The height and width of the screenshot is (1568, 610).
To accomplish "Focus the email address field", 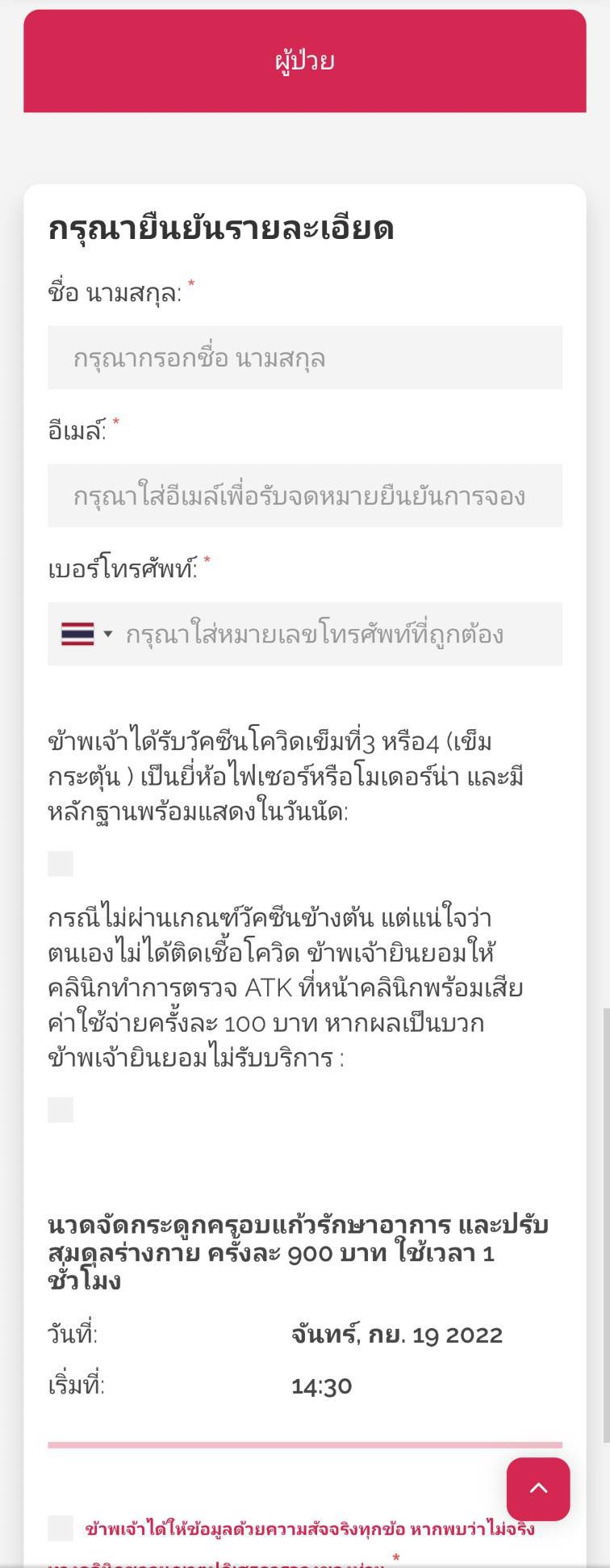I will (304, 496).
